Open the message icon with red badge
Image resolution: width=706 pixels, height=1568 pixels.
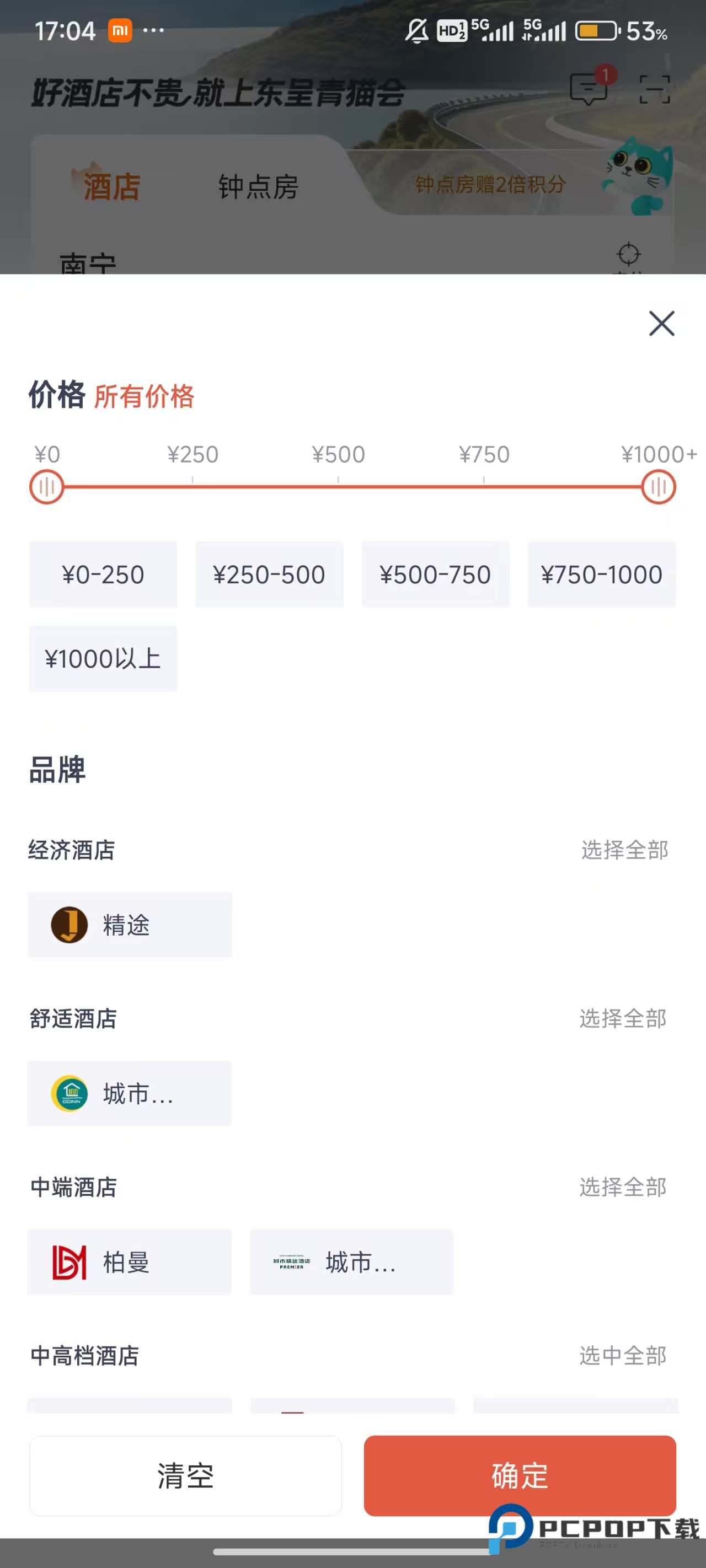589,89
